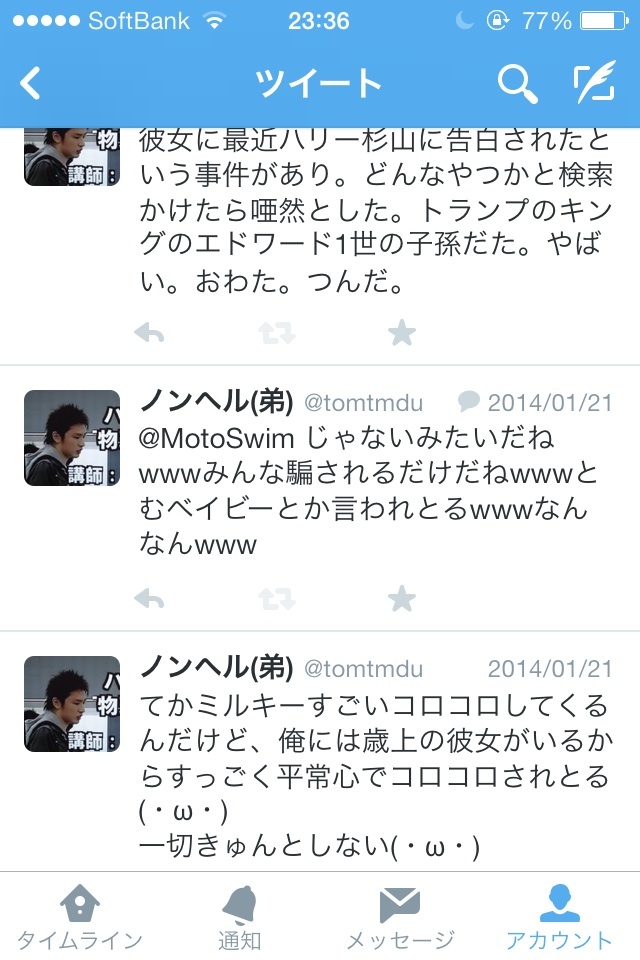640x960 pixels.
Task: Retweet the @MotoSwim tweet
Action: [x=275, y=599]
